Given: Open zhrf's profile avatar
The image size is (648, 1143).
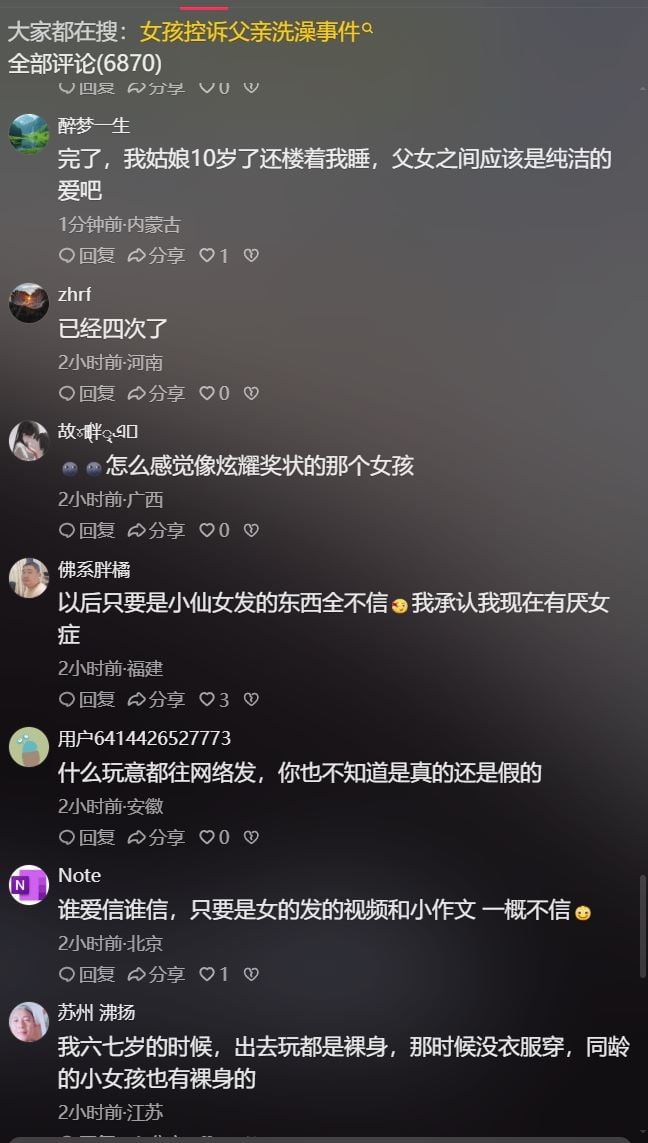Looking at the screenshot, I should (x=29, y=303).
